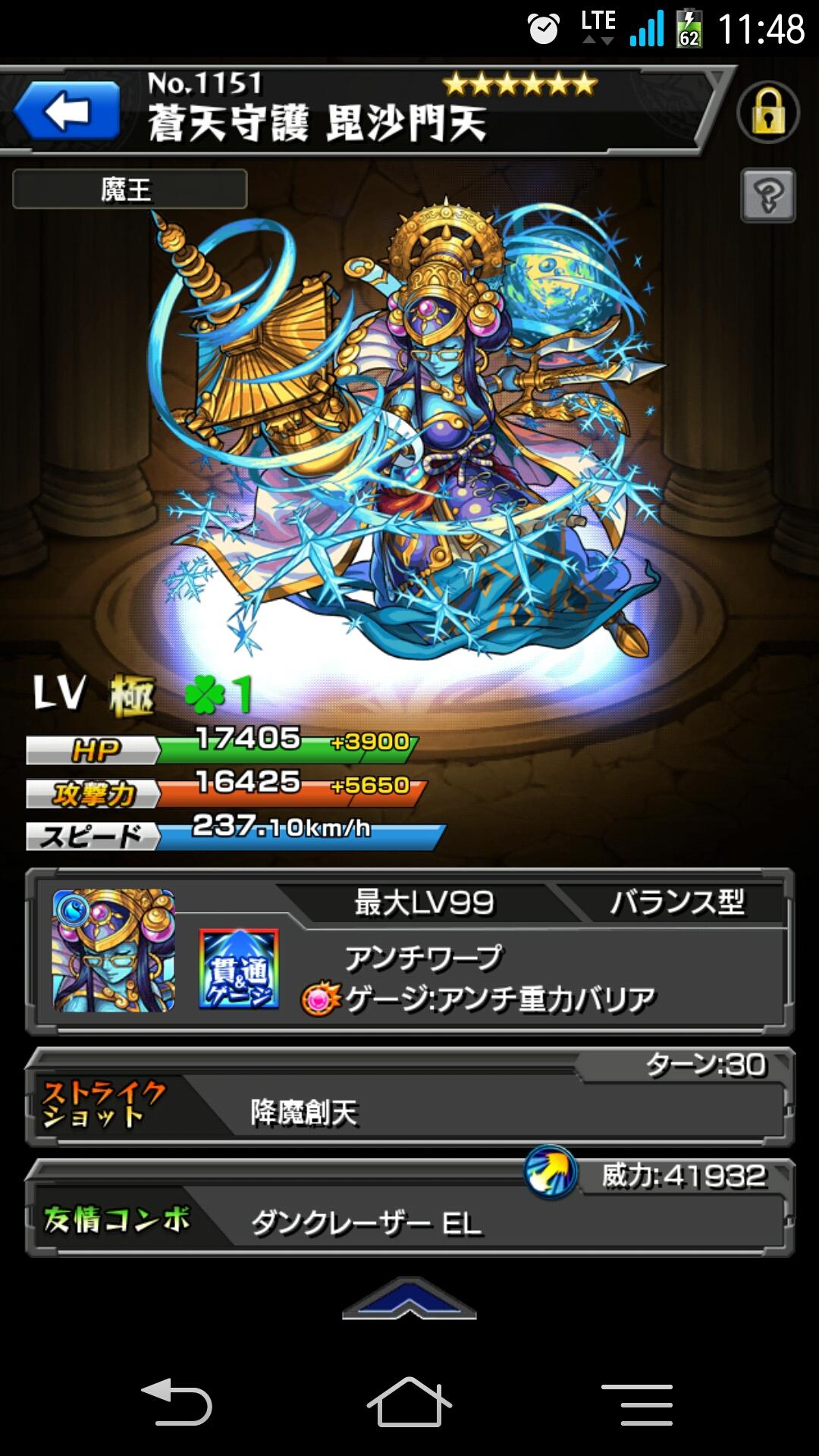
Task: Open the question mark help button
Action: pyautogui.click(x=767, y=196)
